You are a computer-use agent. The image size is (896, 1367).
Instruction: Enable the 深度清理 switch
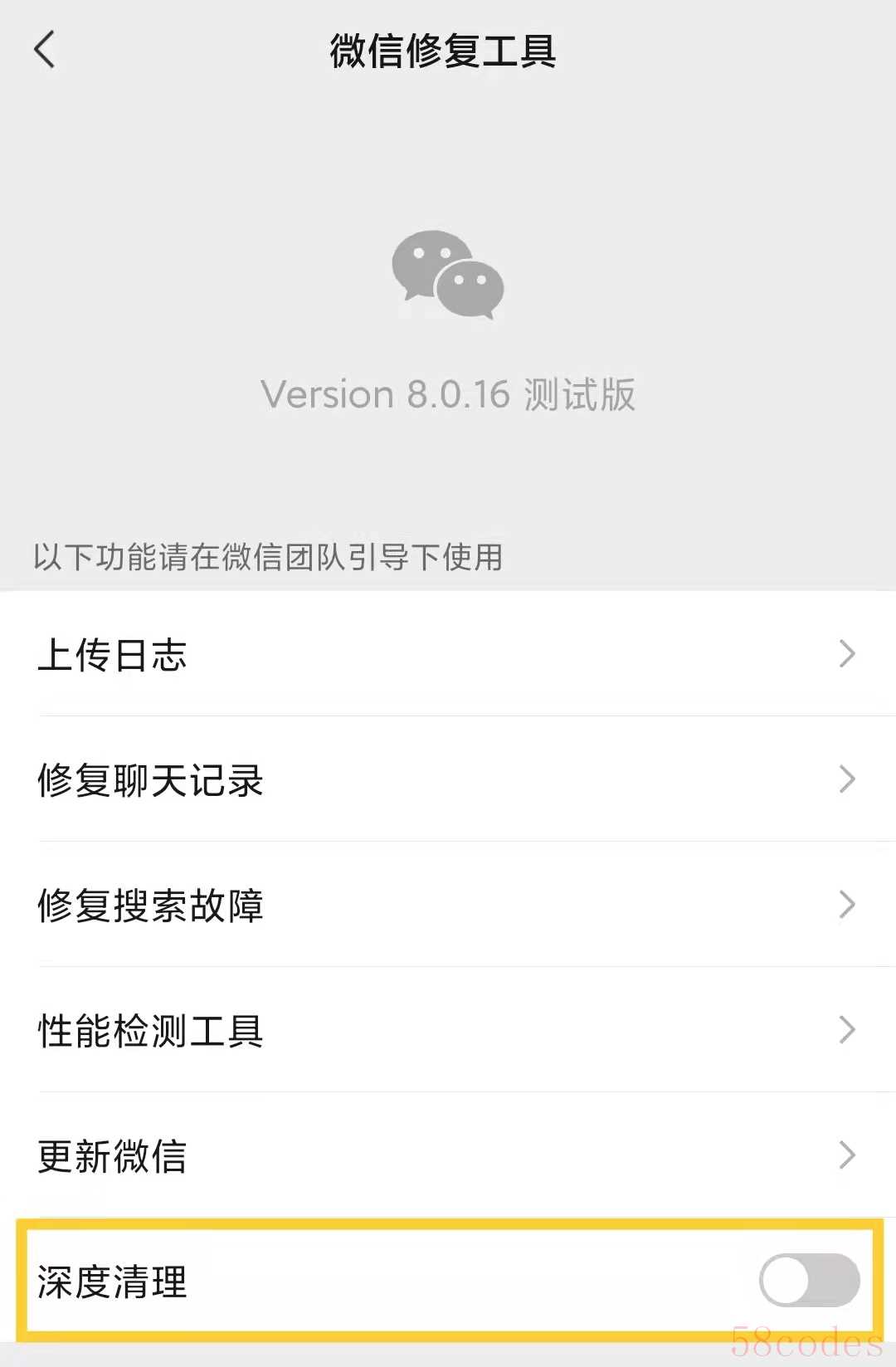[x=809, y=1280]
